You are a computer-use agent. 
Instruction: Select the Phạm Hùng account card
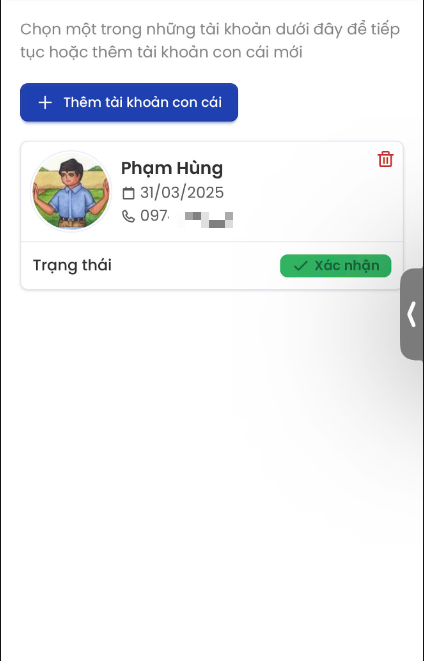click(212, 215)
